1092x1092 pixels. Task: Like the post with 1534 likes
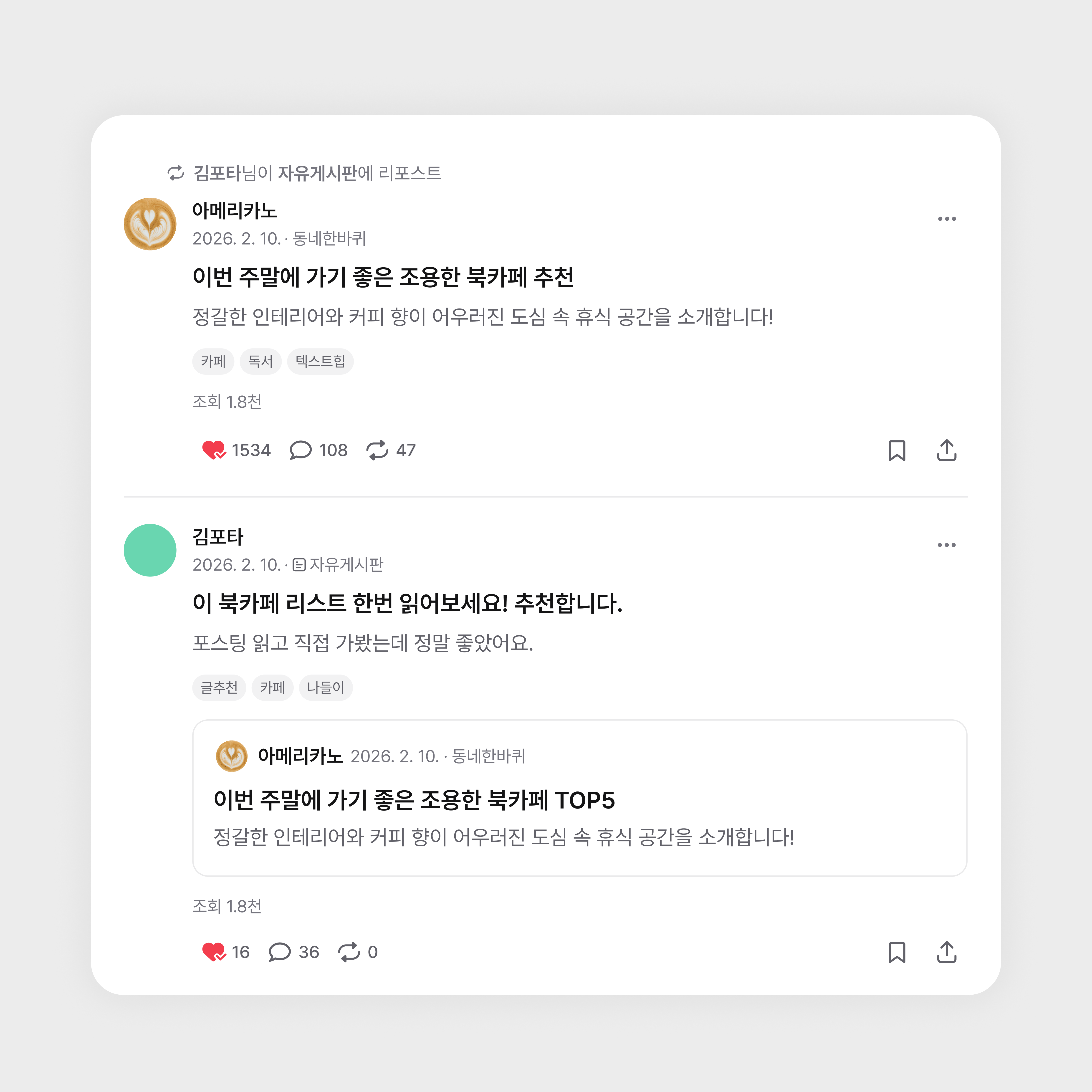pos(214,450)
